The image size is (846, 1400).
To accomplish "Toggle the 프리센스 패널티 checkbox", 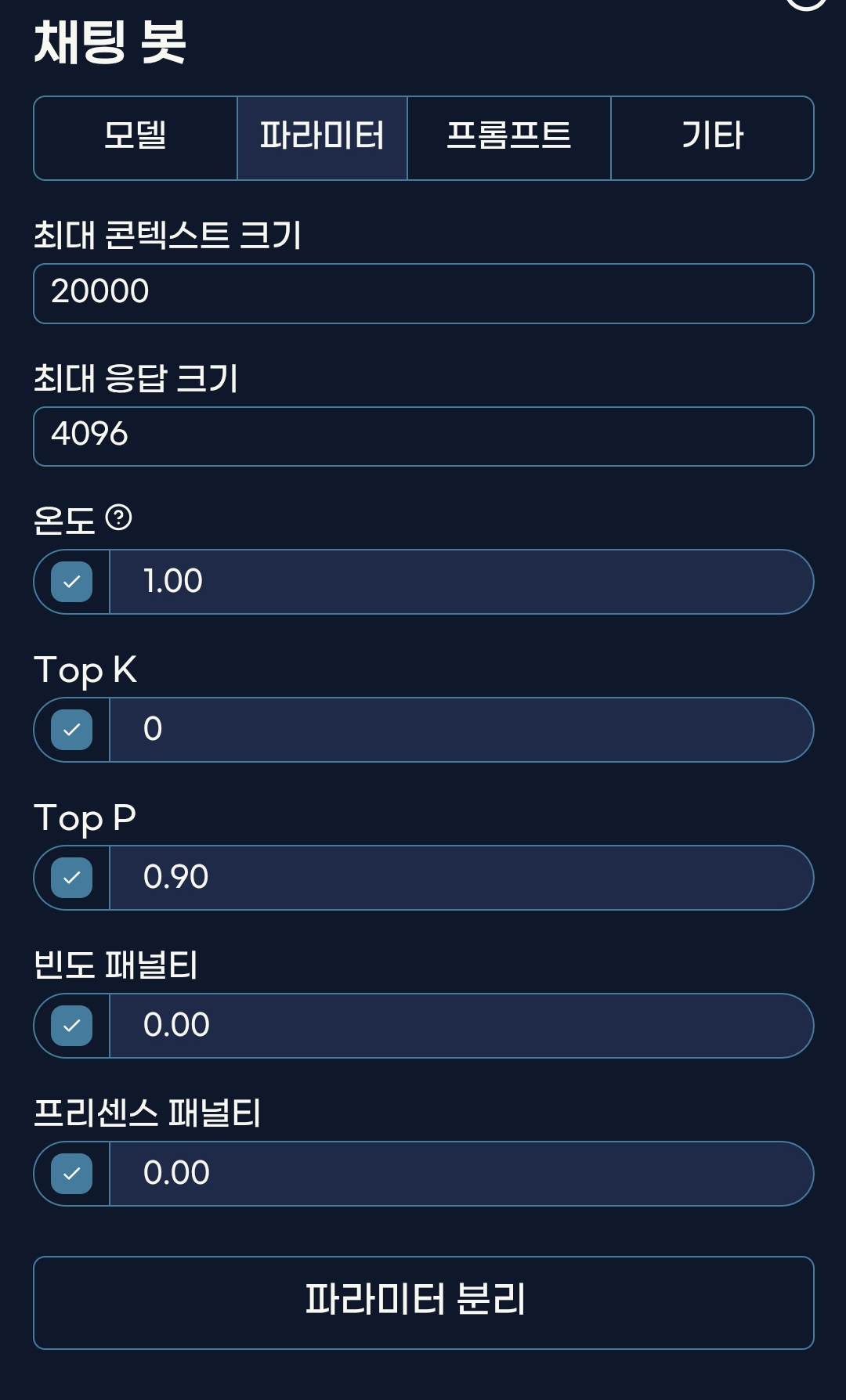I will click(x=72, y=1174).
